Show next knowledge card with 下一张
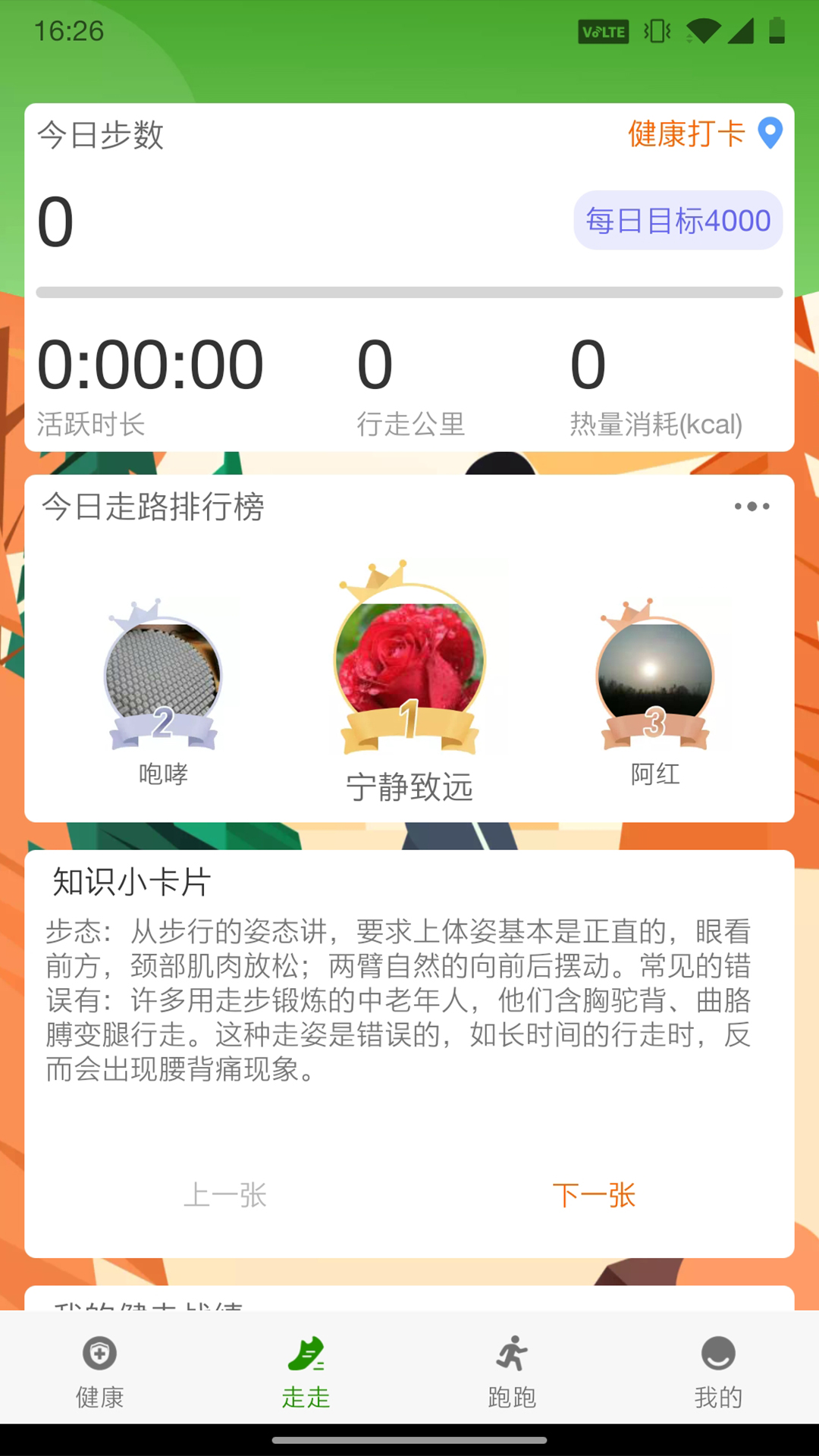The height and width of the screenshot is (1456, 819). click(x=594, y=1195)
